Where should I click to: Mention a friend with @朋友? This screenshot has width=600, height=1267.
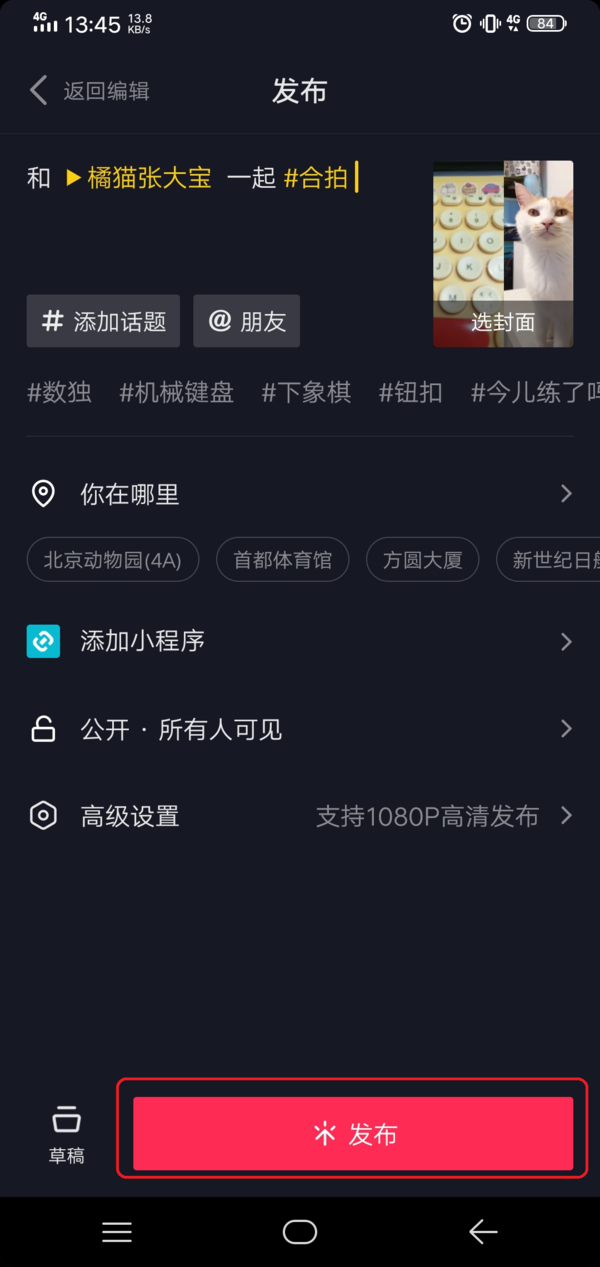[x=246, y=321]
